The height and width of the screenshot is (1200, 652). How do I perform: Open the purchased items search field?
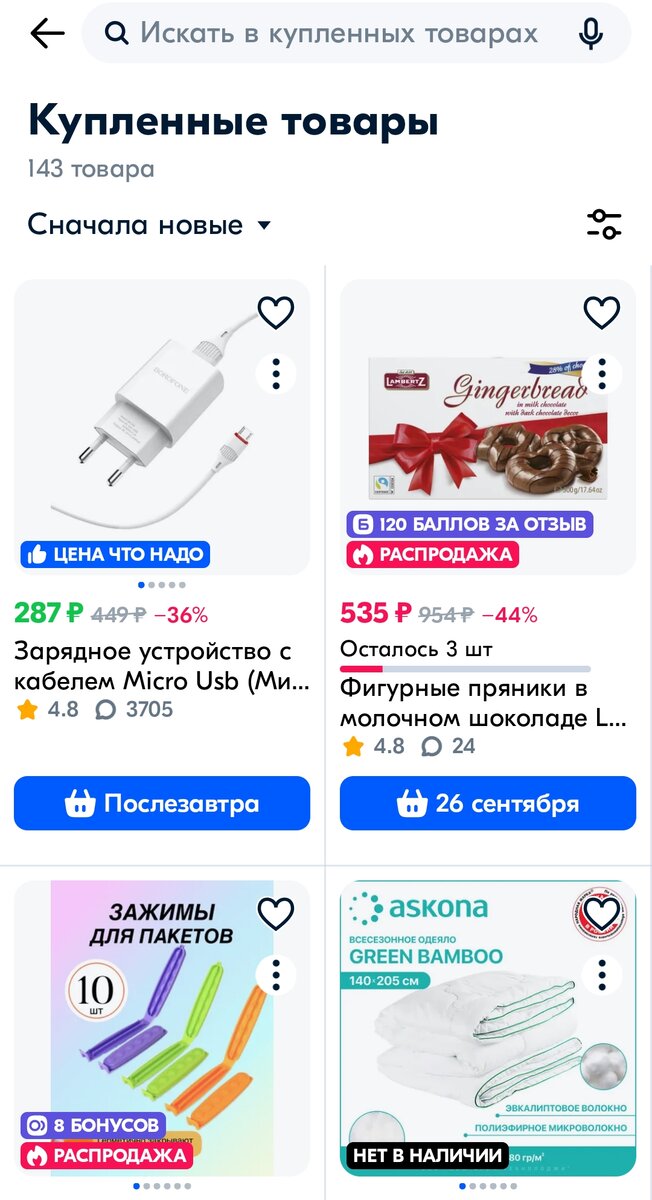[338, 33]
